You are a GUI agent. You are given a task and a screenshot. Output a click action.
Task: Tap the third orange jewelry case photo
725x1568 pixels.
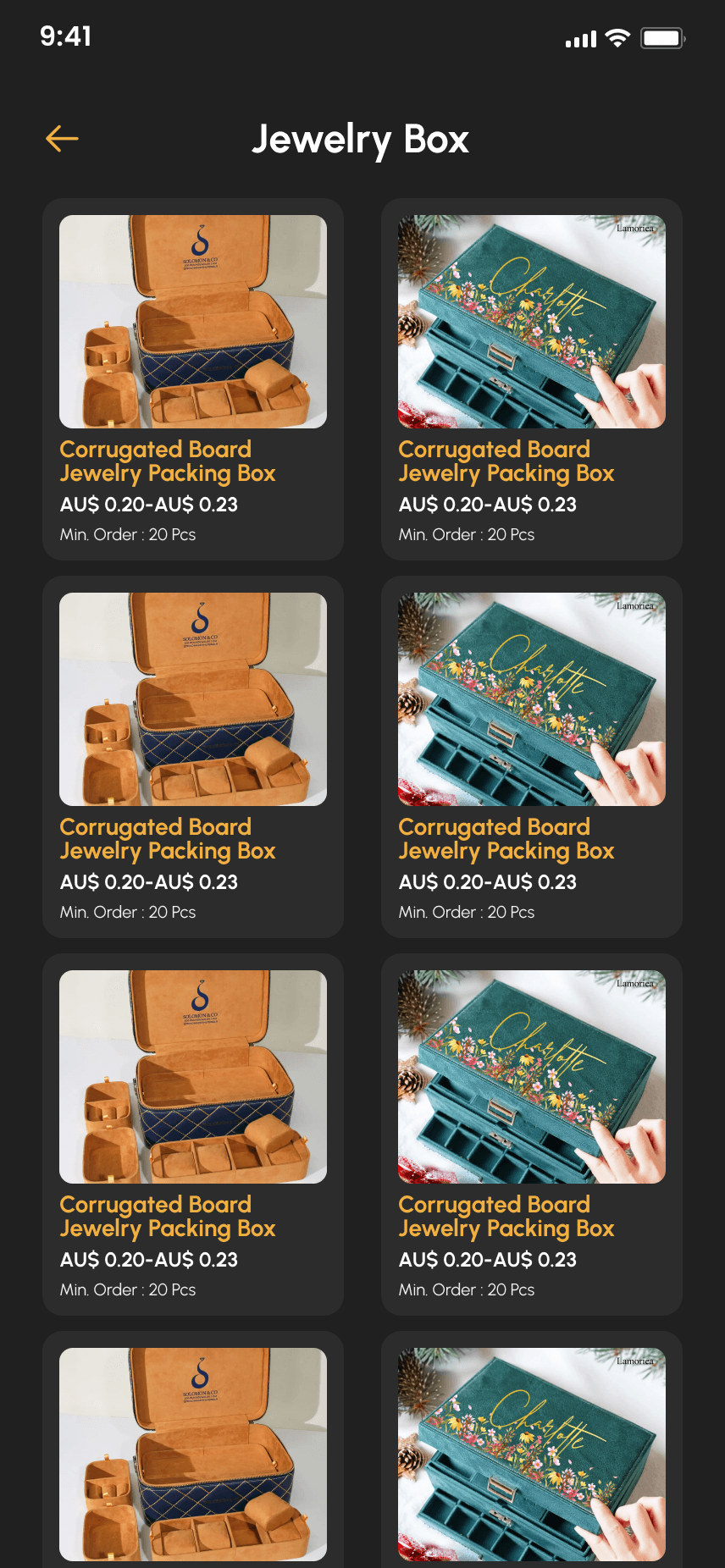pos(192,1077)
